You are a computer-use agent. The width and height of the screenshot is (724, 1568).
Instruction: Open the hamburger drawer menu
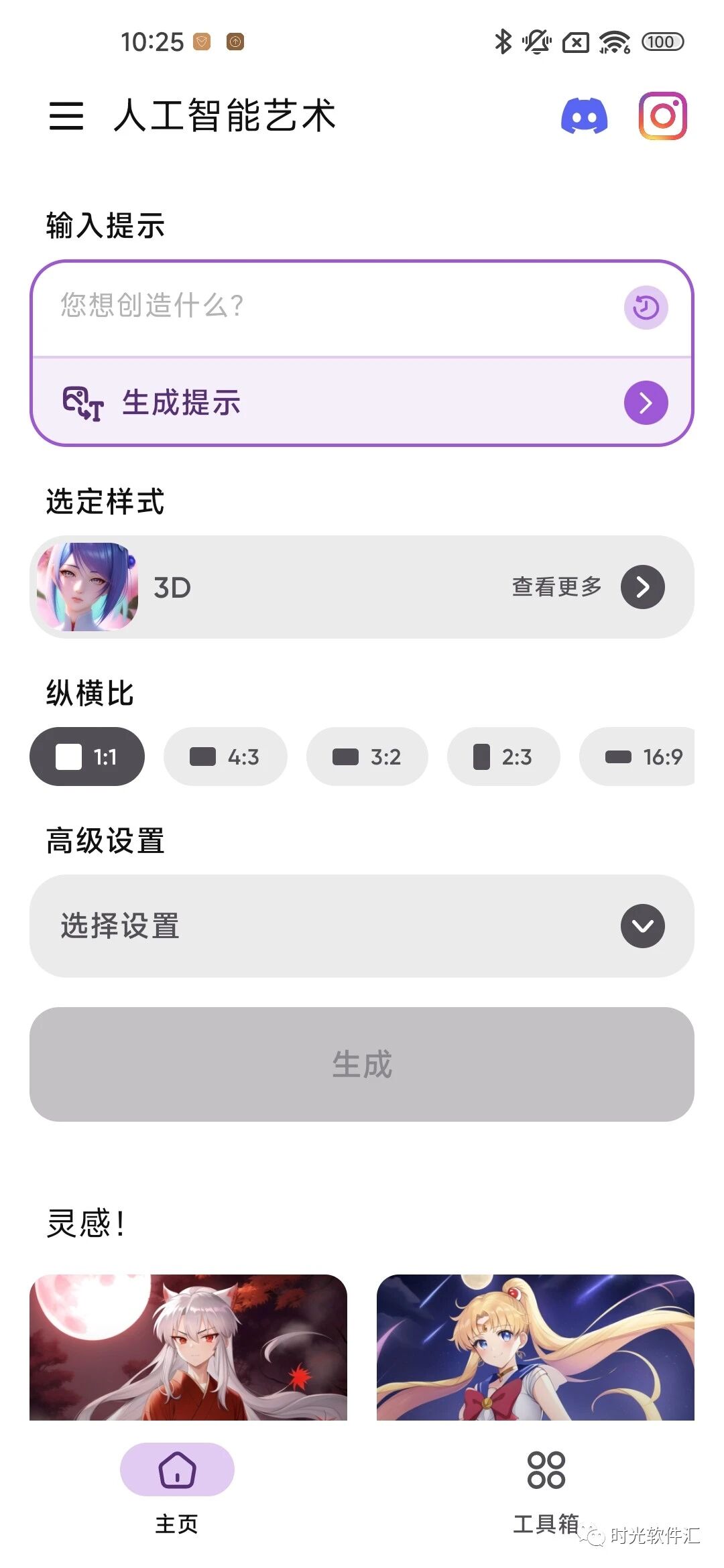point(66,116)
